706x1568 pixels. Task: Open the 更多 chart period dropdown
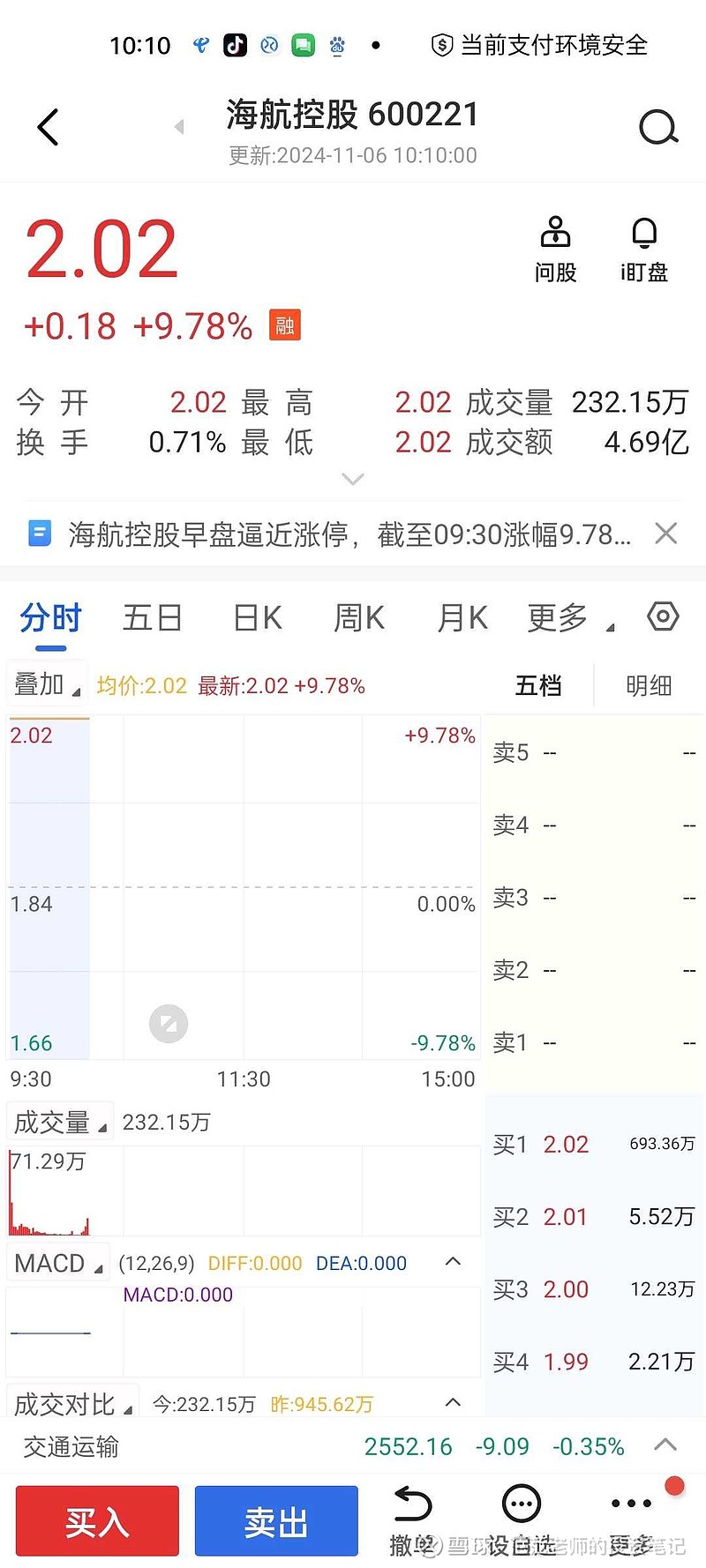tap(570, 617)
